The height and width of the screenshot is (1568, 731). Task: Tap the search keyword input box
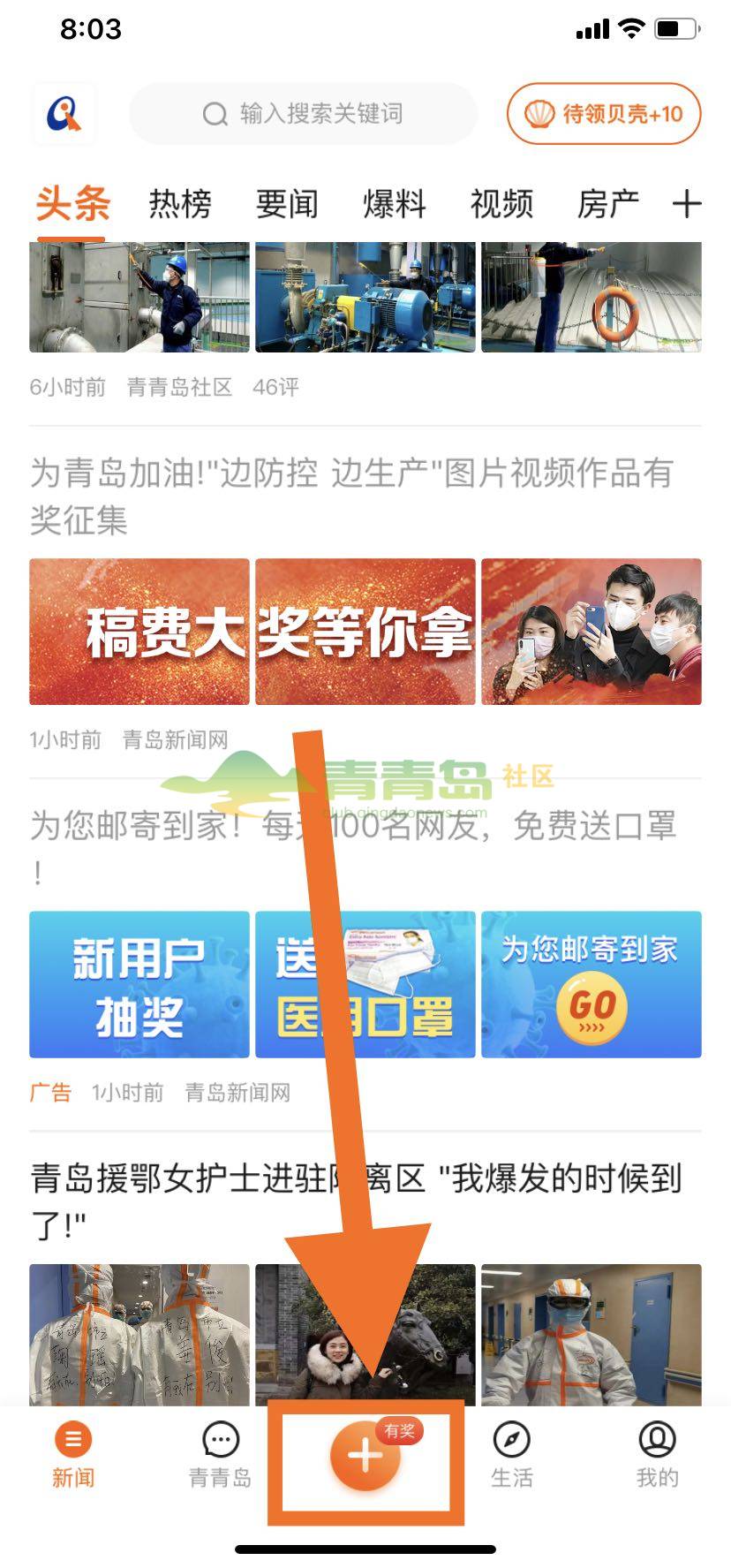pos(303,114)
